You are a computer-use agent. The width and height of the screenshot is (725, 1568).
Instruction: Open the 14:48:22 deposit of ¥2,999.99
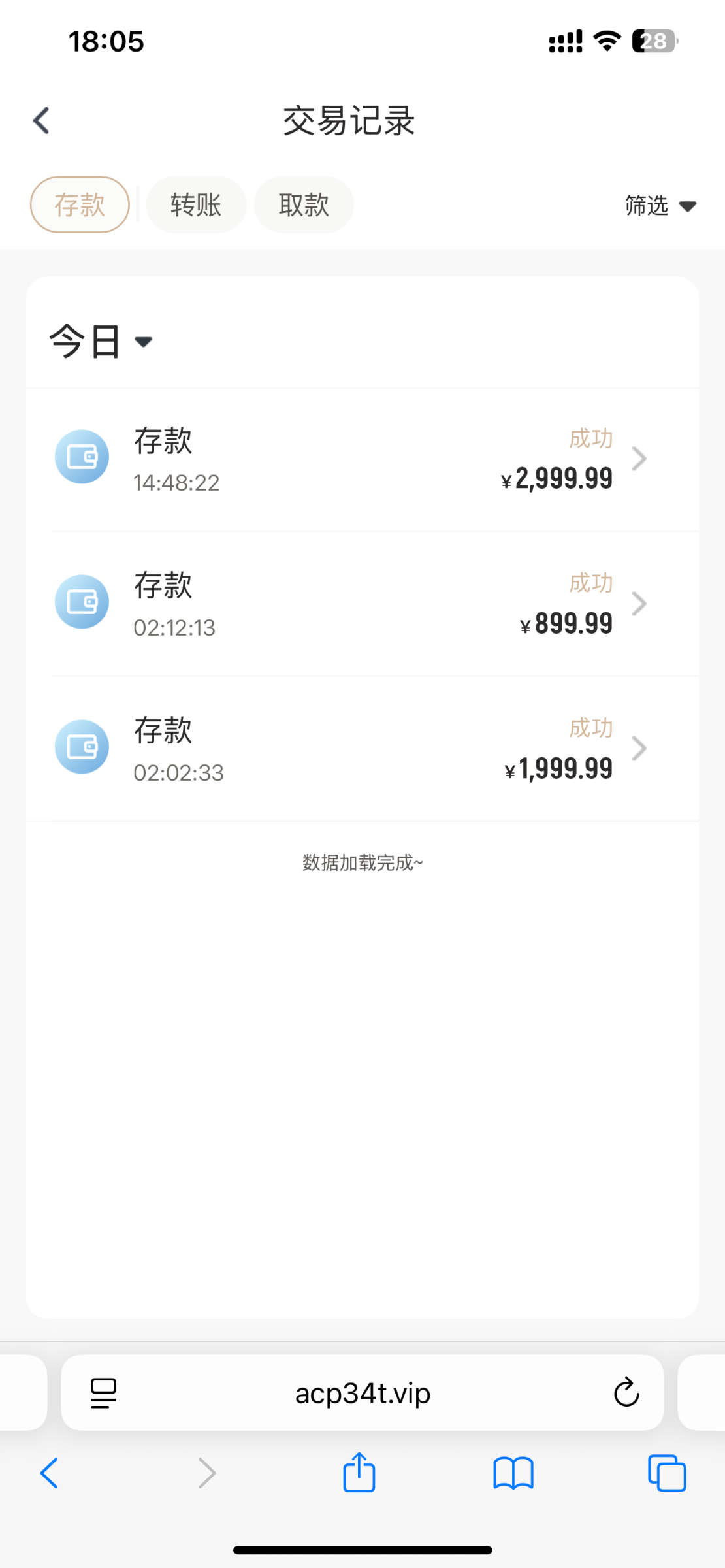362,459
